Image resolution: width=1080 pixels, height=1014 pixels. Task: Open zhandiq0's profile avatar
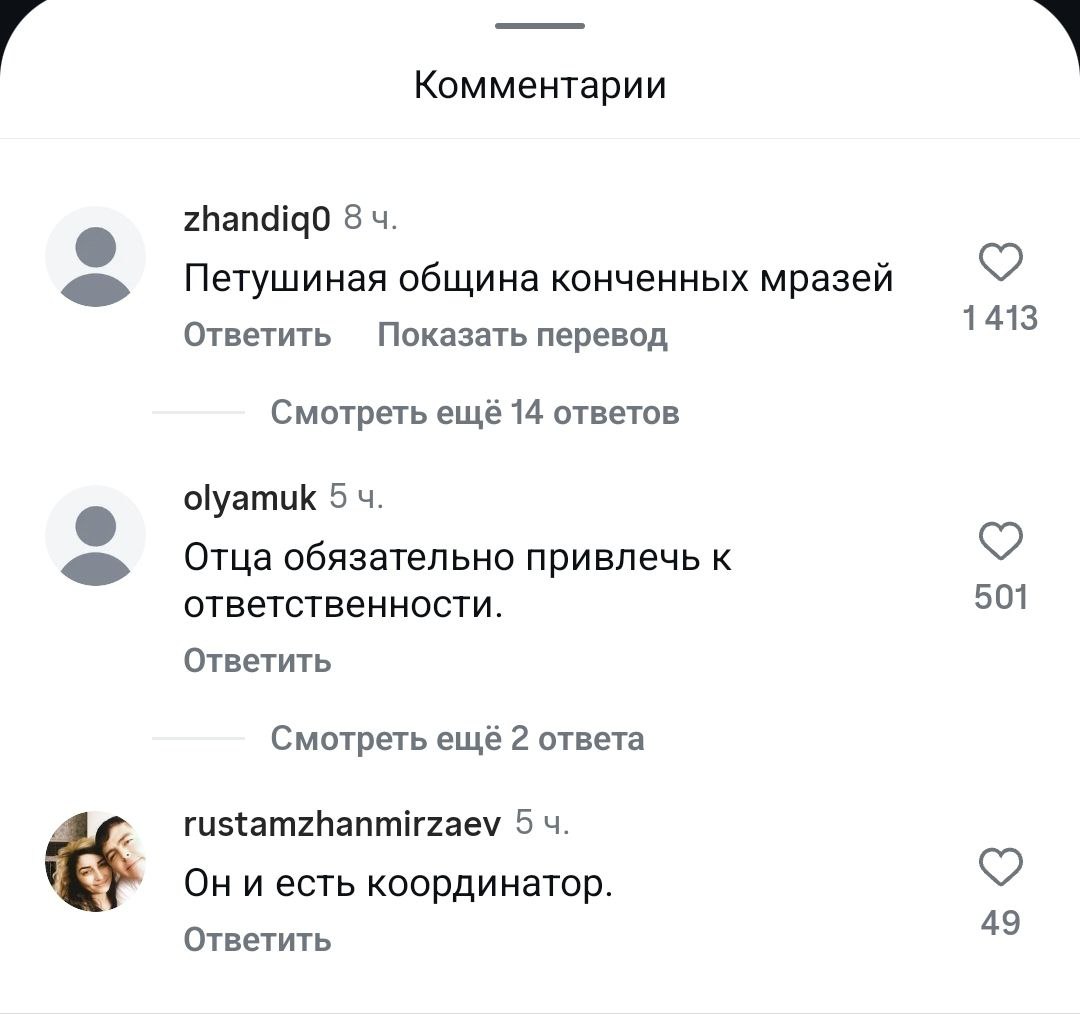[x=95, y=257]
